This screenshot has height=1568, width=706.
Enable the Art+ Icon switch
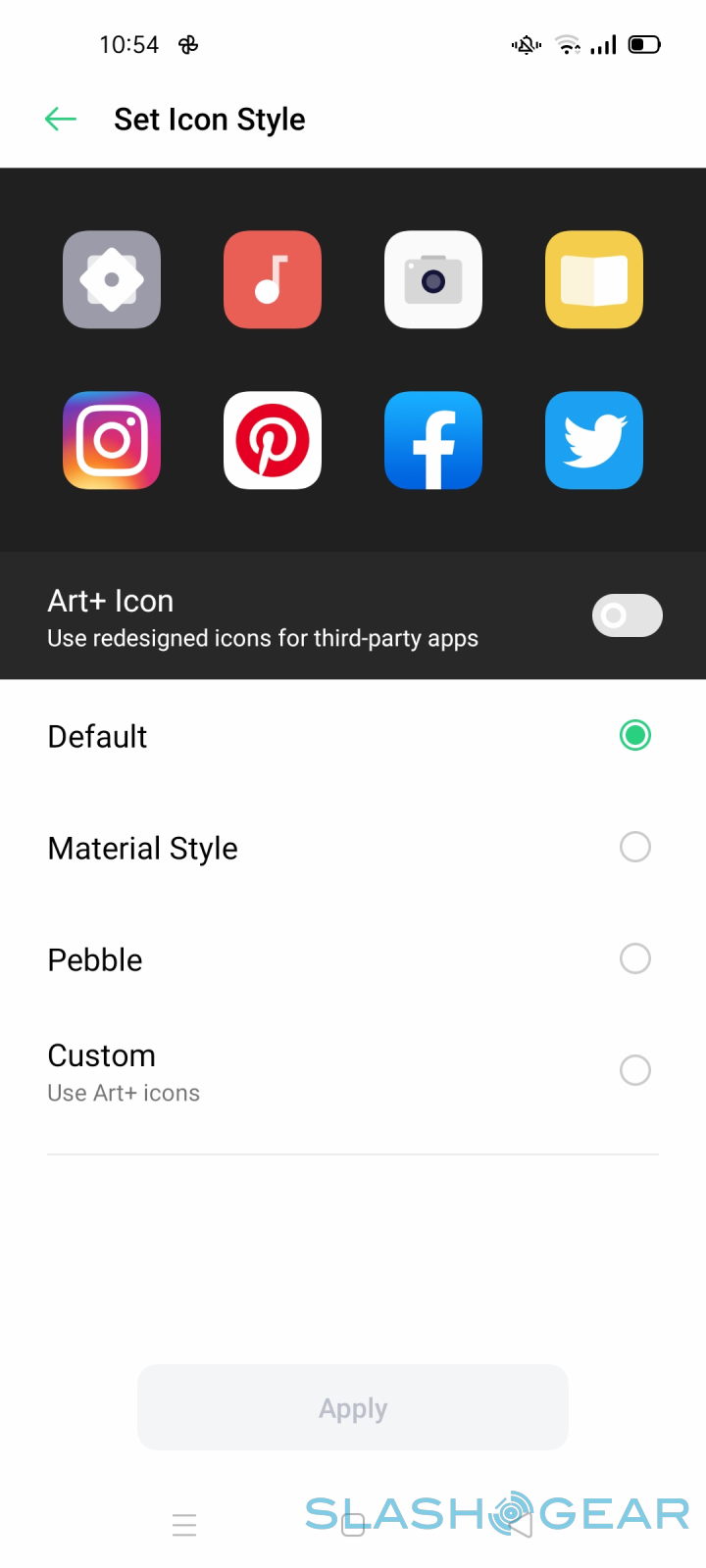[627, 615]
